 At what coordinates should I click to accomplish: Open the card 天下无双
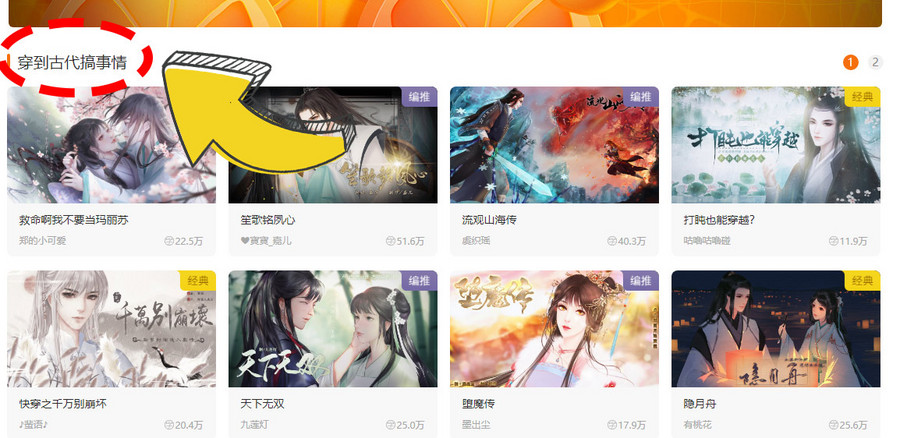coord(332,330)
